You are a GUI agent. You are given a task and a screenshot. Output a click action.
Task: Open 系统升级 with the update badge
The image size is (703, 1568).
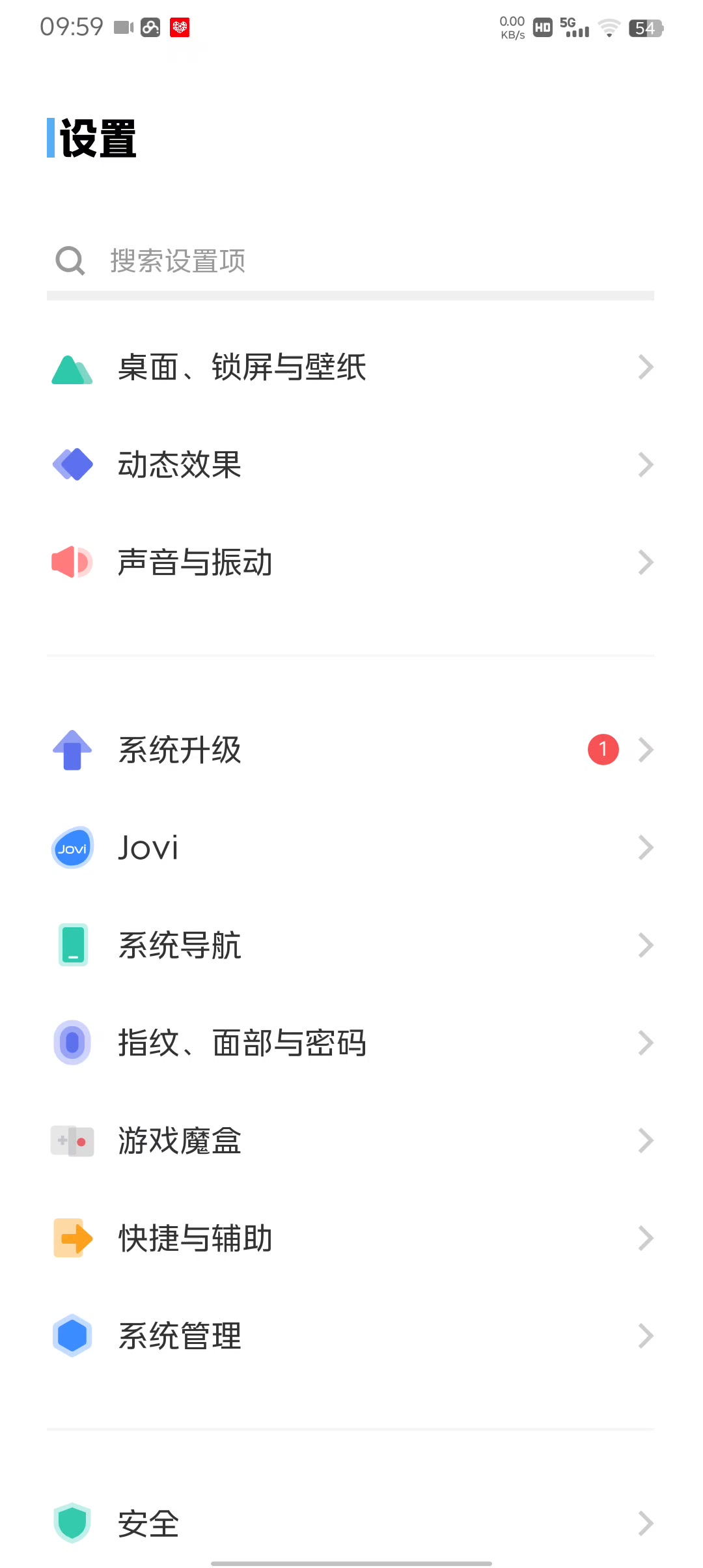click(350, 750)
